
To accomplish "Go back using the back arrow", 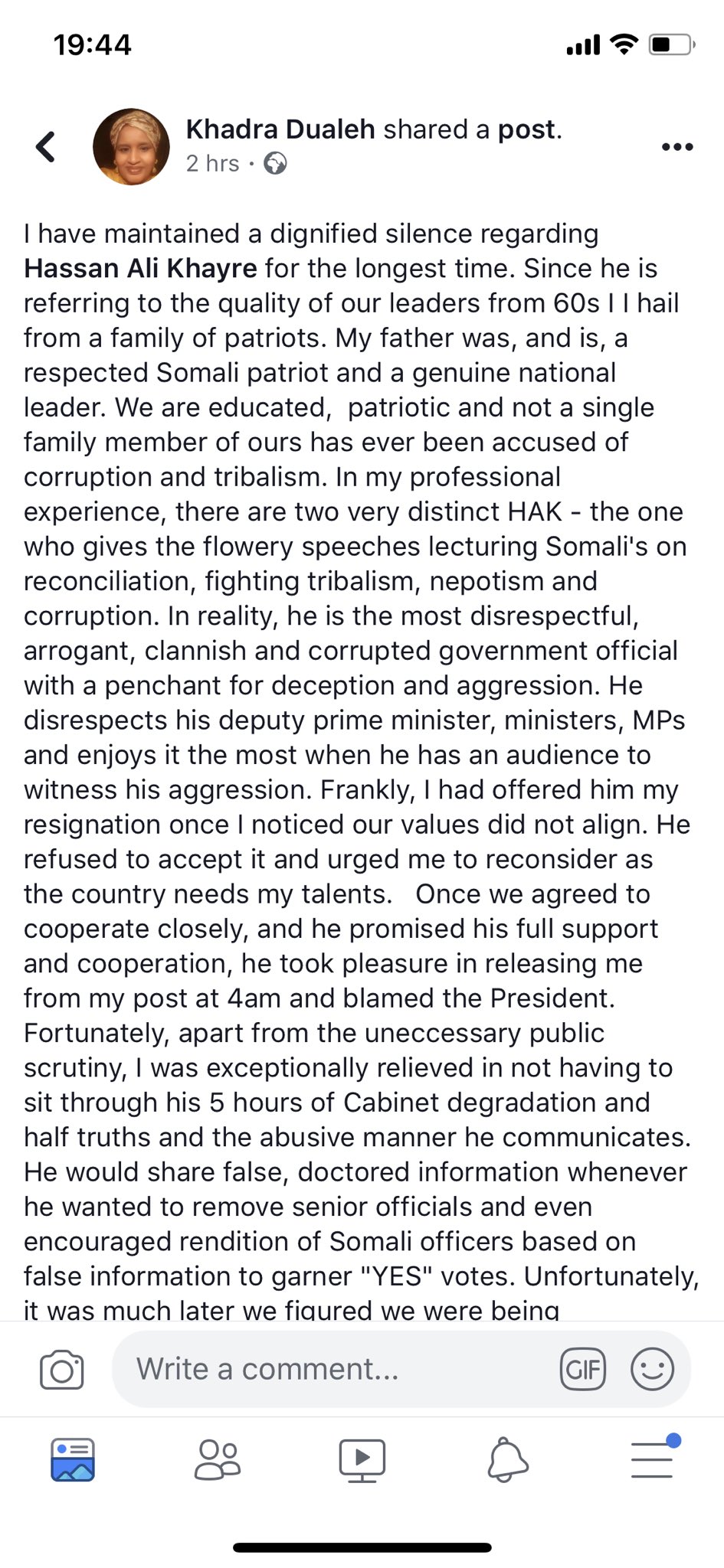I will click(x=46, y=146).
